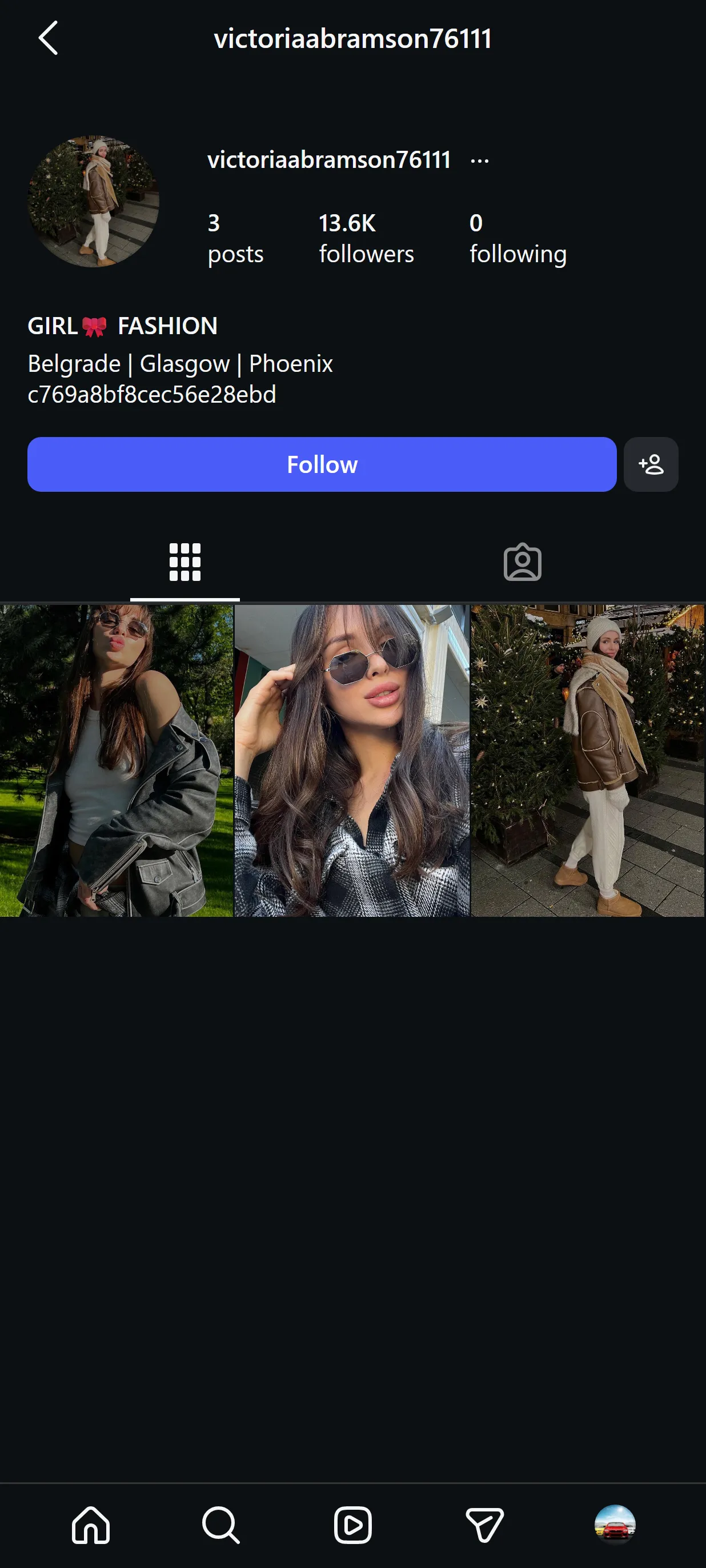This screenshot has width=706, height=1568.
Task: Open the selfie post with sunglasses and plaid shirt
Action: point(352,760)
